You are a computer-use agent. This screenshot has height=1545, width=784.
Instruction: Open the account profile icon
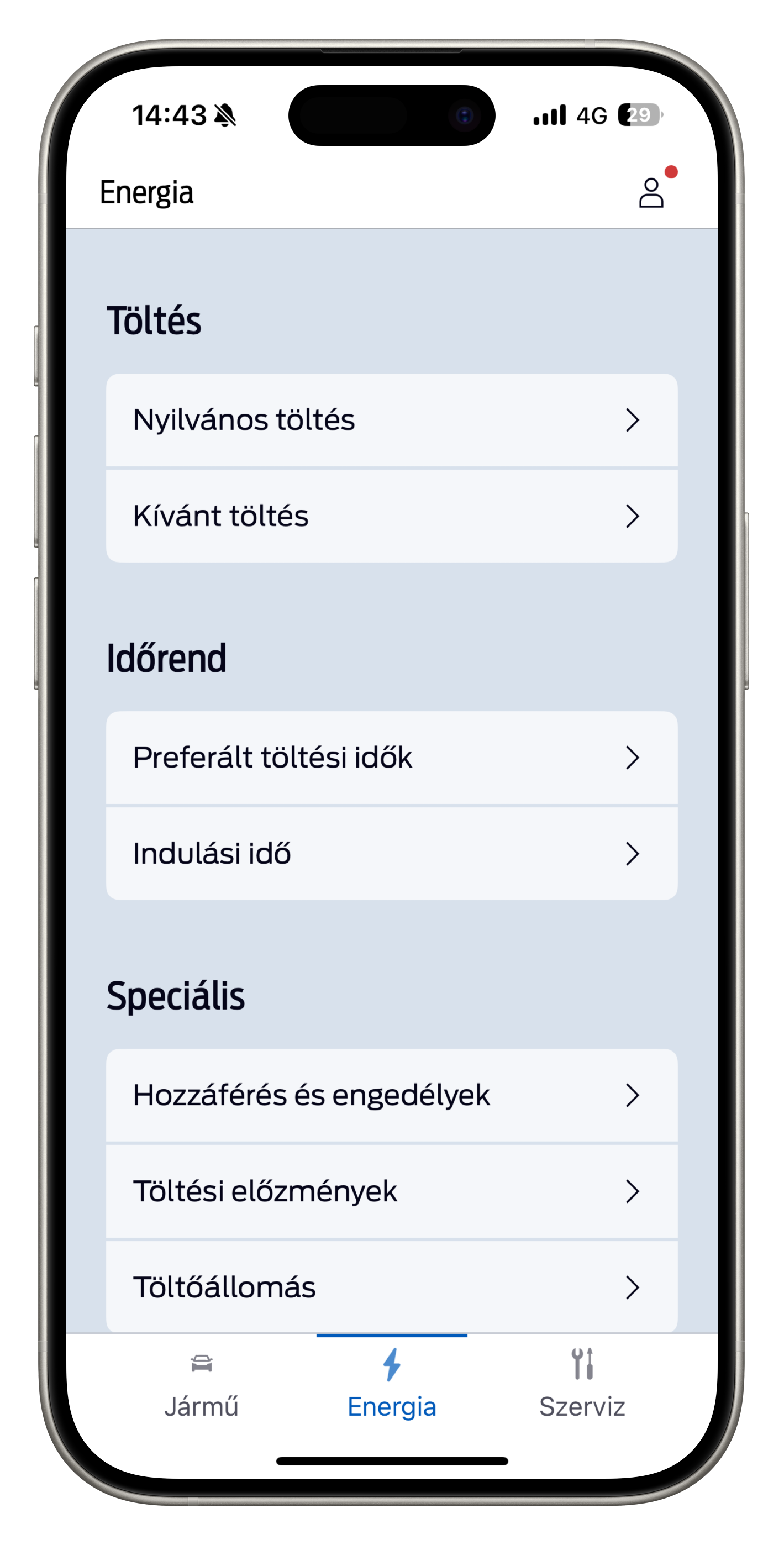tap(651, 192)
